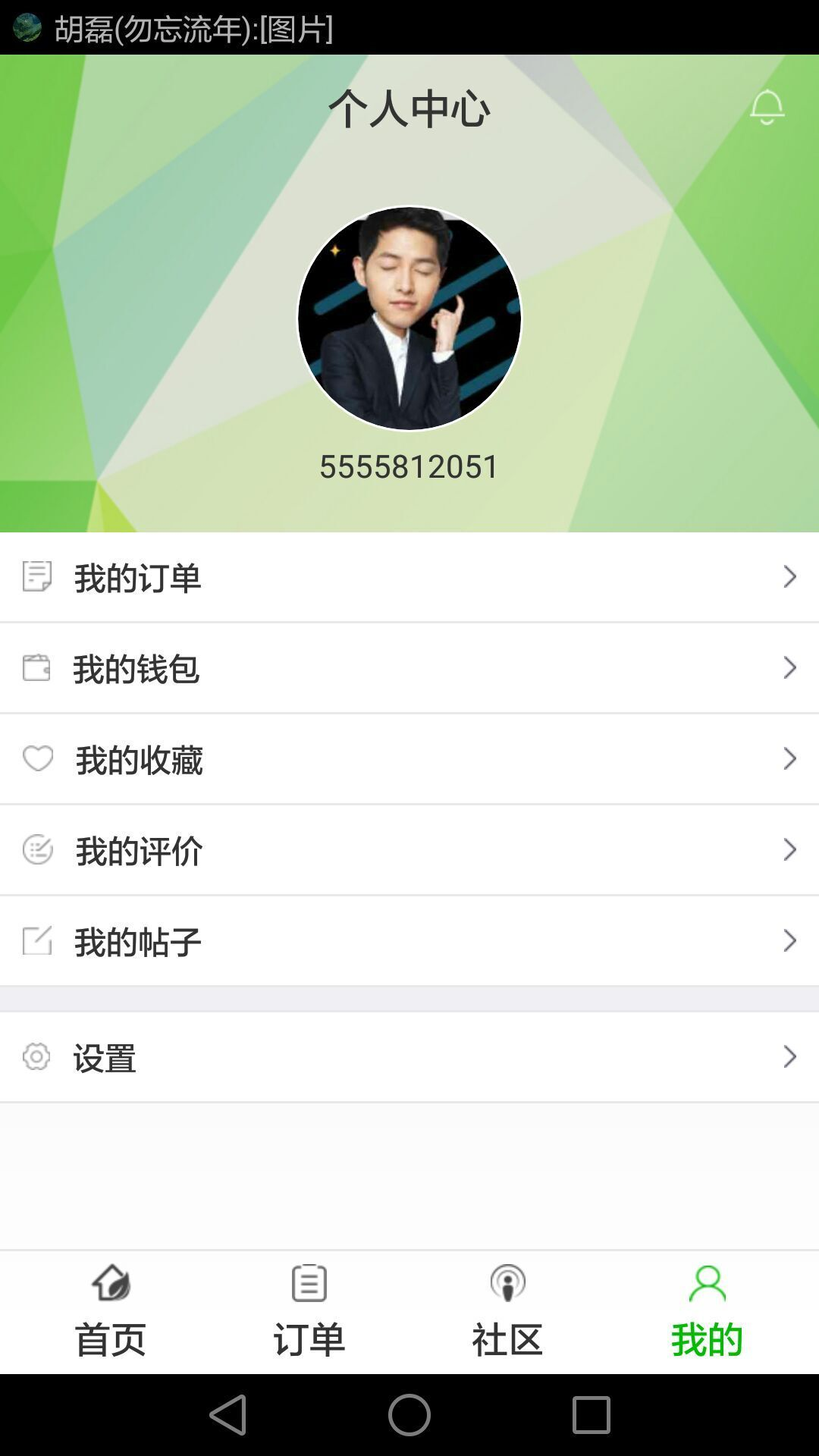Switch to the 订单 tab

click(309, 1311)
